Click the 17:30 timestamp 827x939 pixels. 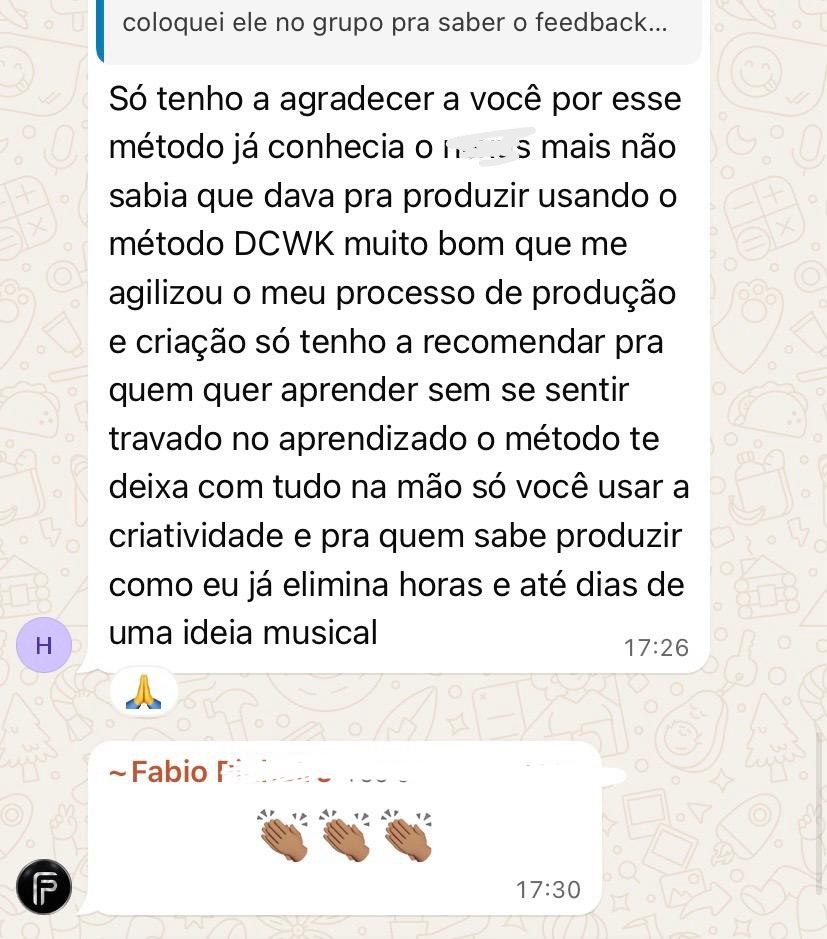(x=546, y=887)
